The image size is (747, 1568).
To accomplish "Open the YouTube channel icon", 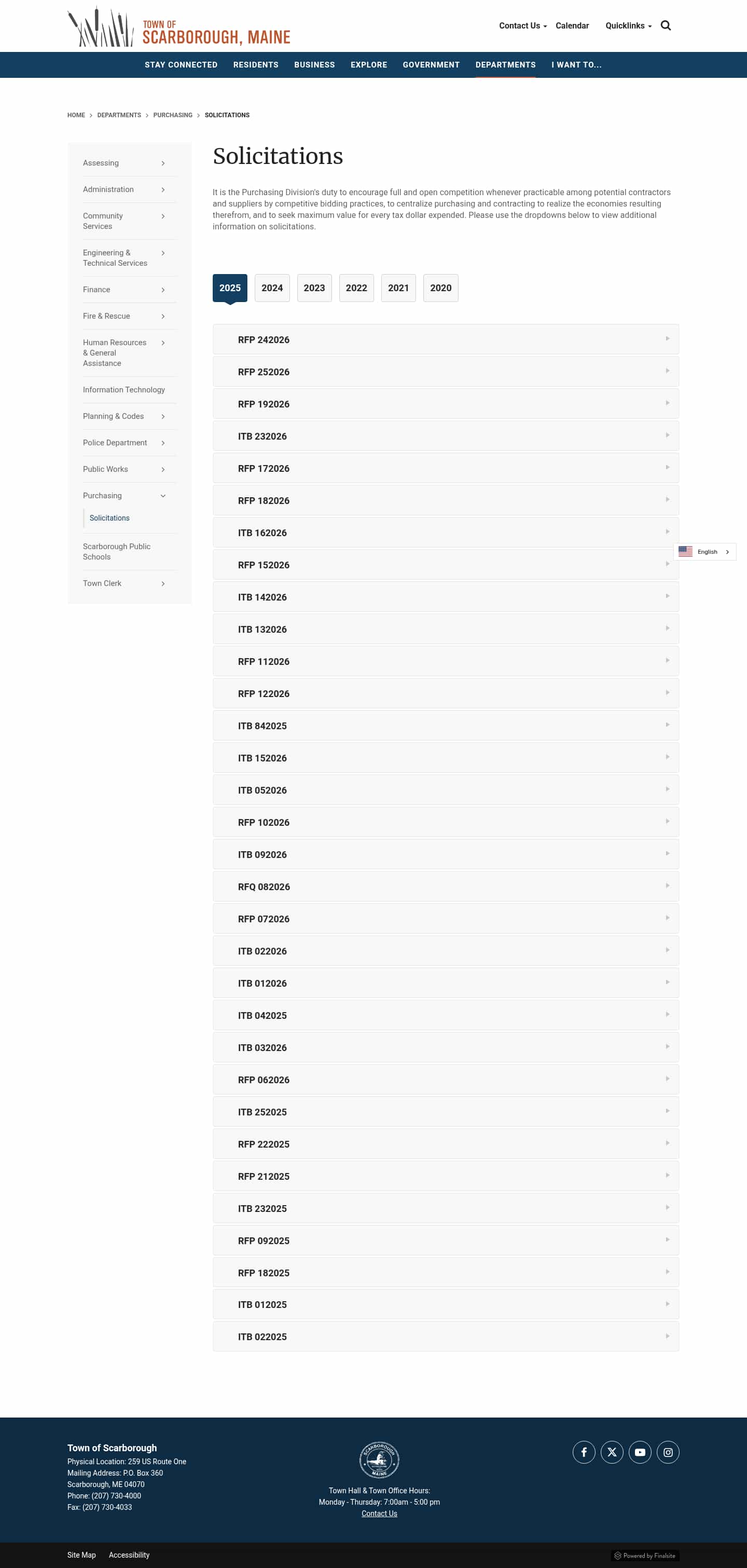I will 639,1452.
